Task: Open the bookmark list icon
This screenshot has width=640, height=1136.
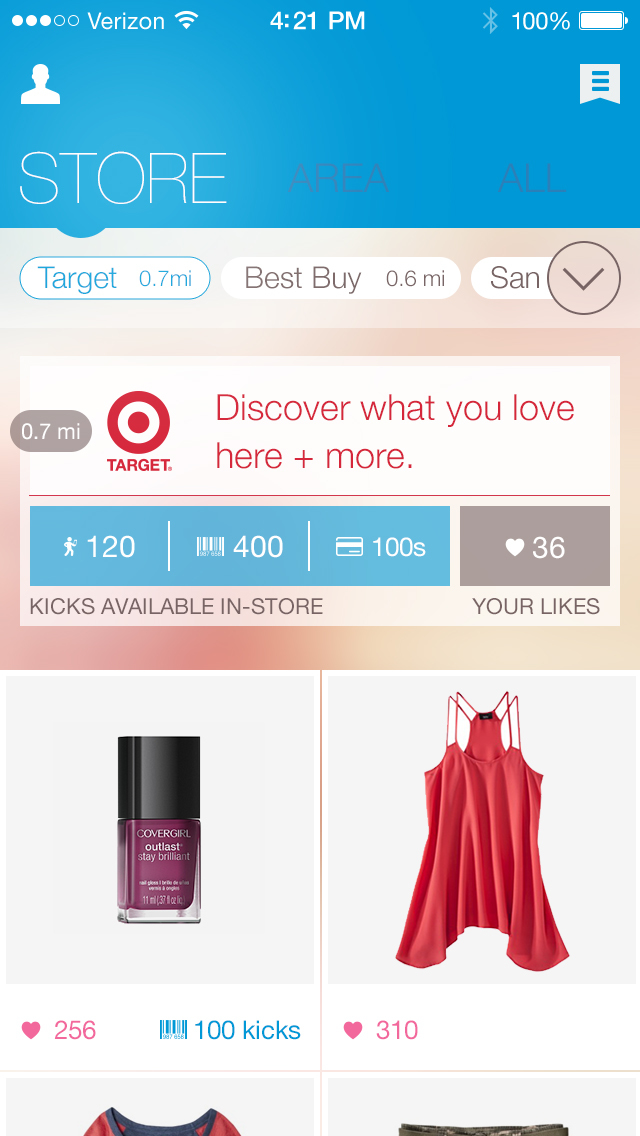Action: pyautogui.click(x=599, y=84)
